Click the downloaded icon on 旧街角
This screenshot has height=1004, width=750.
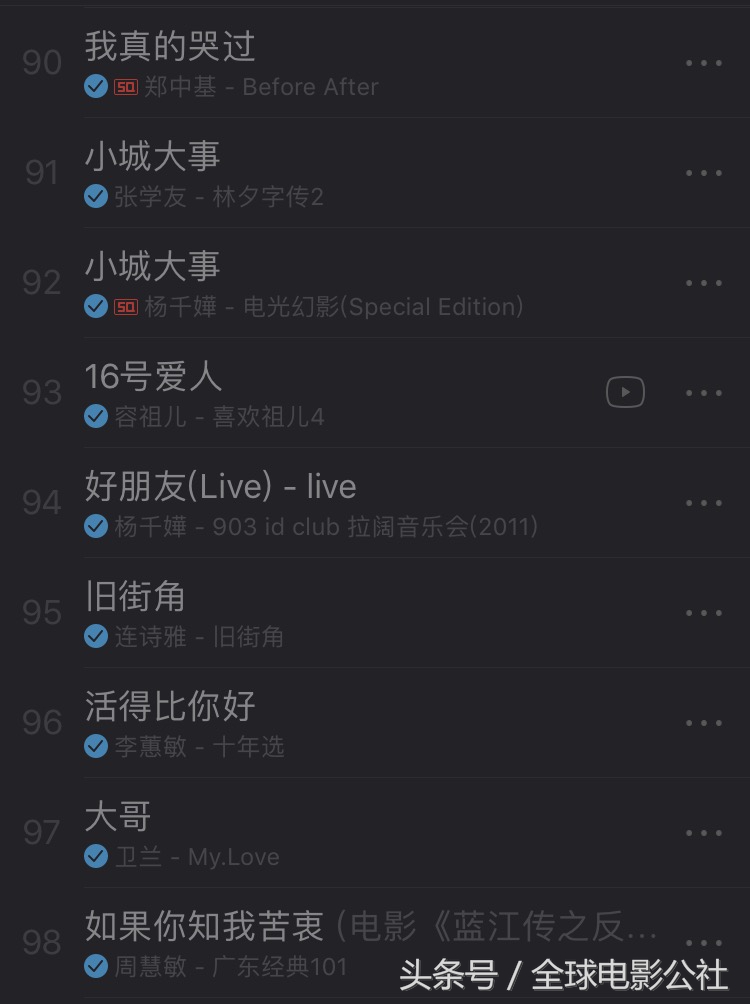(95, 636)
